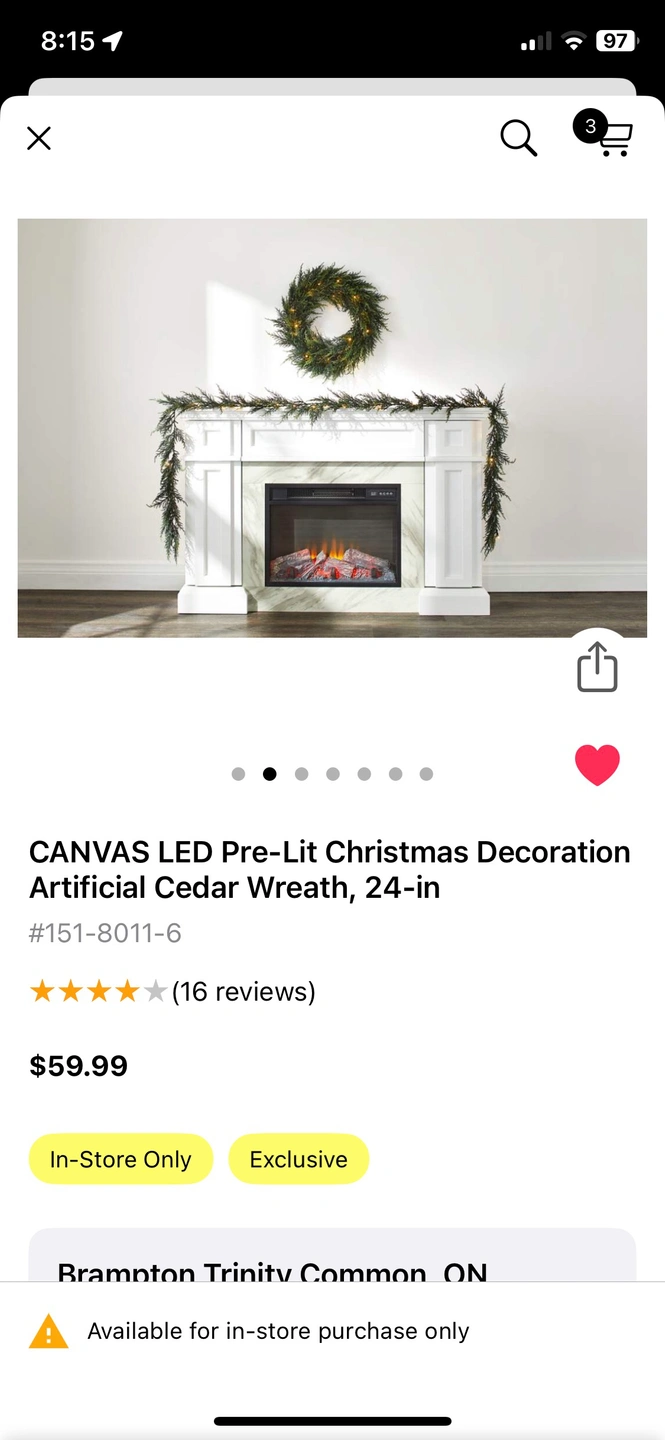
Task: View the wreath product image fullscreen
Action: (332, 428)
